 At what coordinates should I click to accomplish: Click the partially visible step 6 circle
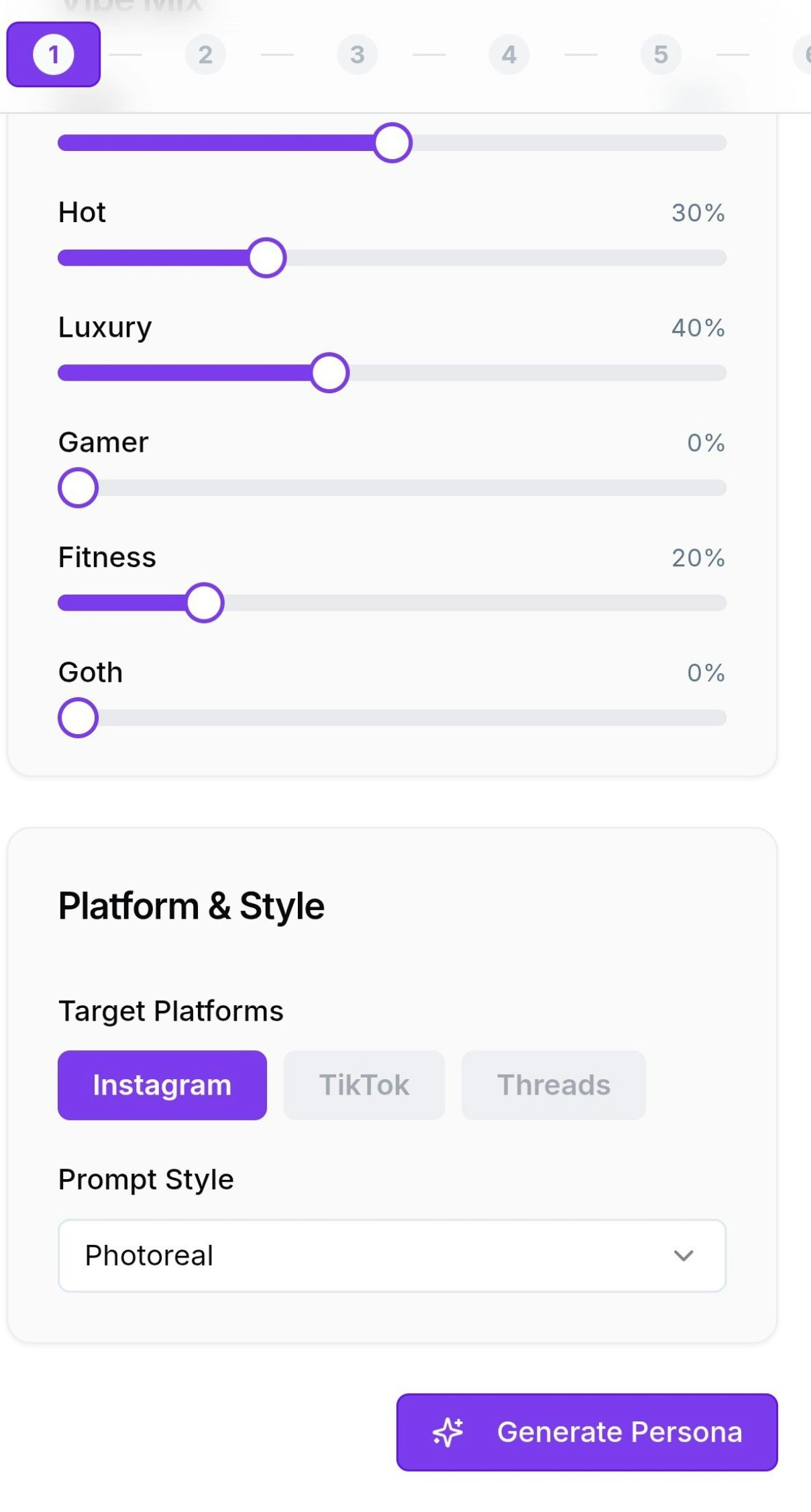click(x=807, y=55)
